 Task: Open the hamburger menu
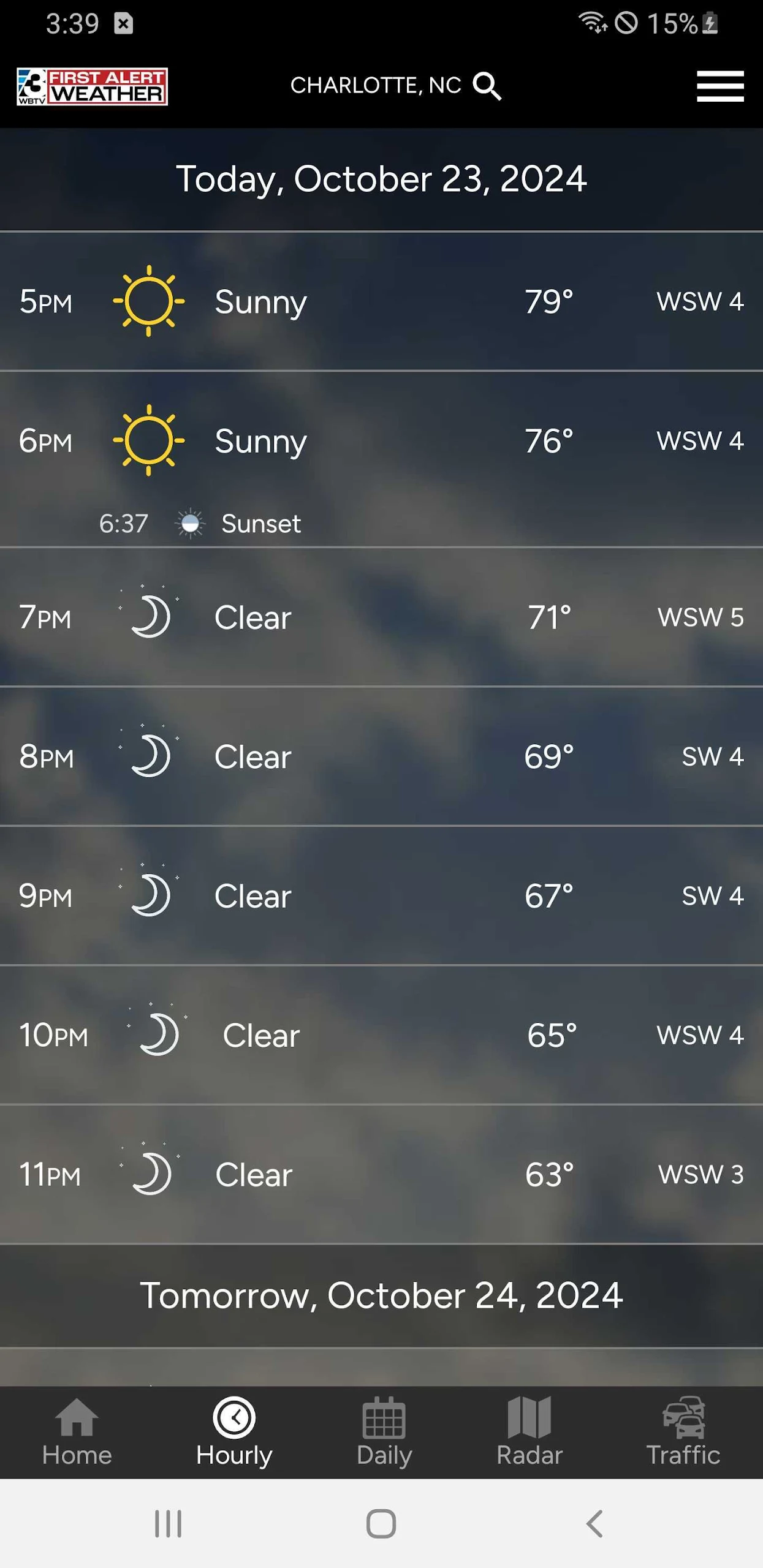(720, 86)
